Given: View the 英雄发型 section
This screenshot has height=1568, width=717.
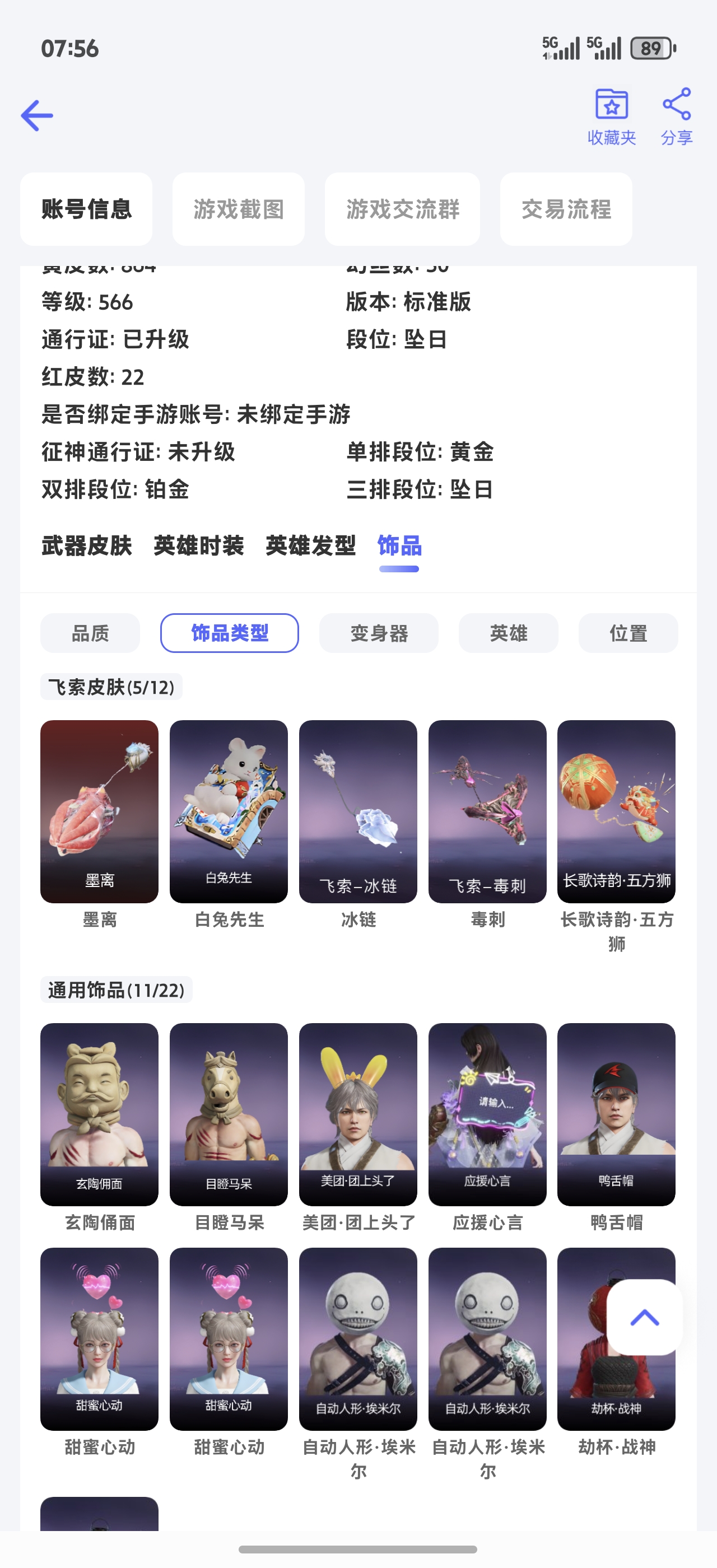Looking at the screenshot, I should coord(310,545).
